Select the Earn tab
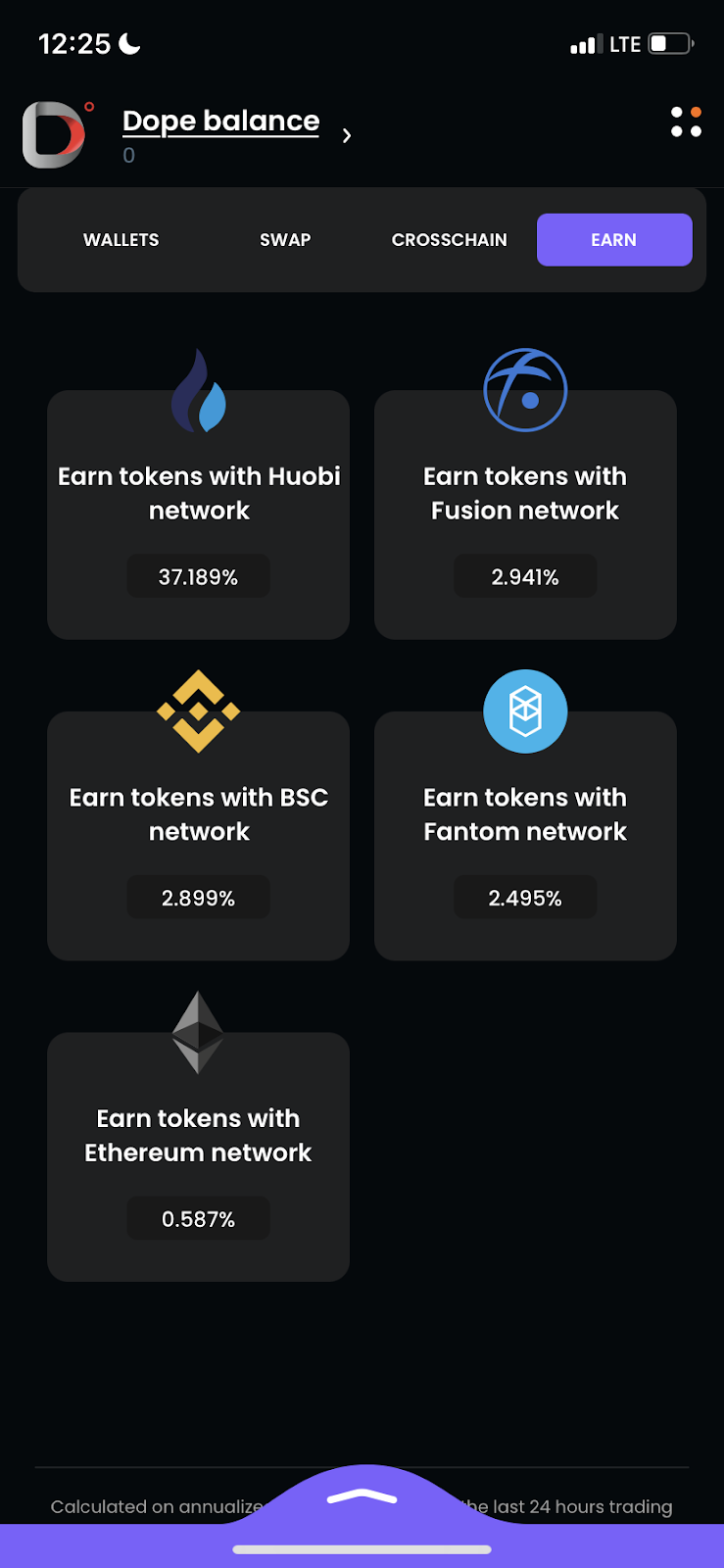 pos(614,240)
